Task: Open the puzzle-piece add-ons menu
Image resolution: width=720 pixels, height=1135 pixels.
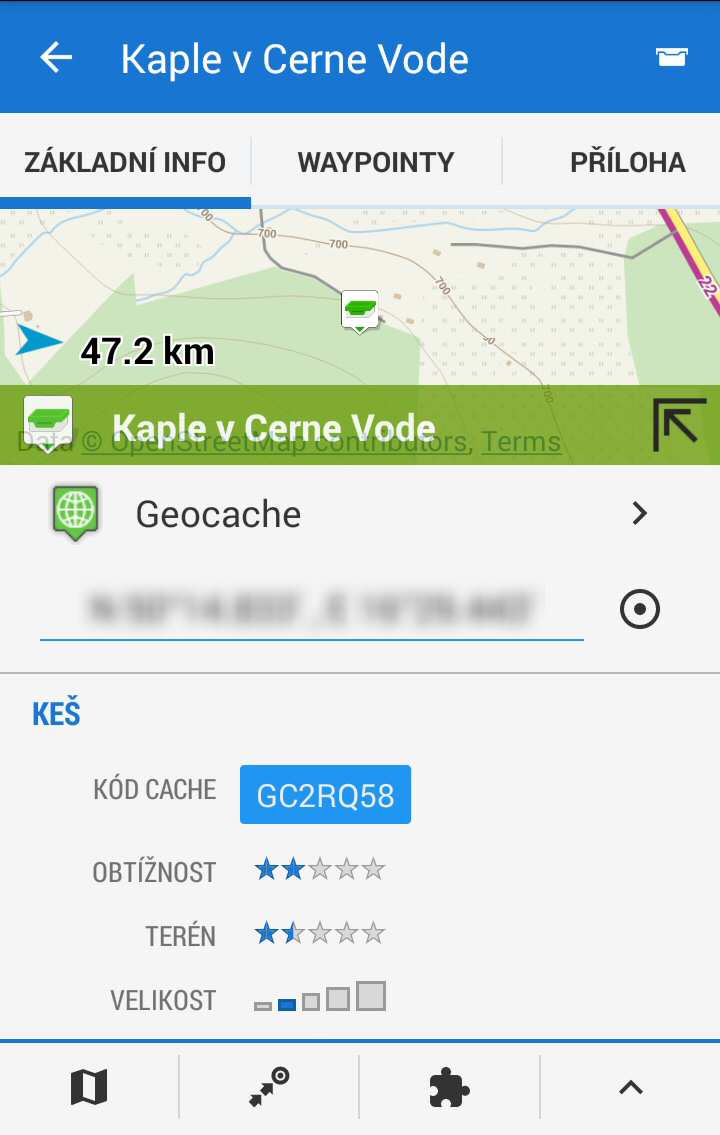Action: [449, 1087]
